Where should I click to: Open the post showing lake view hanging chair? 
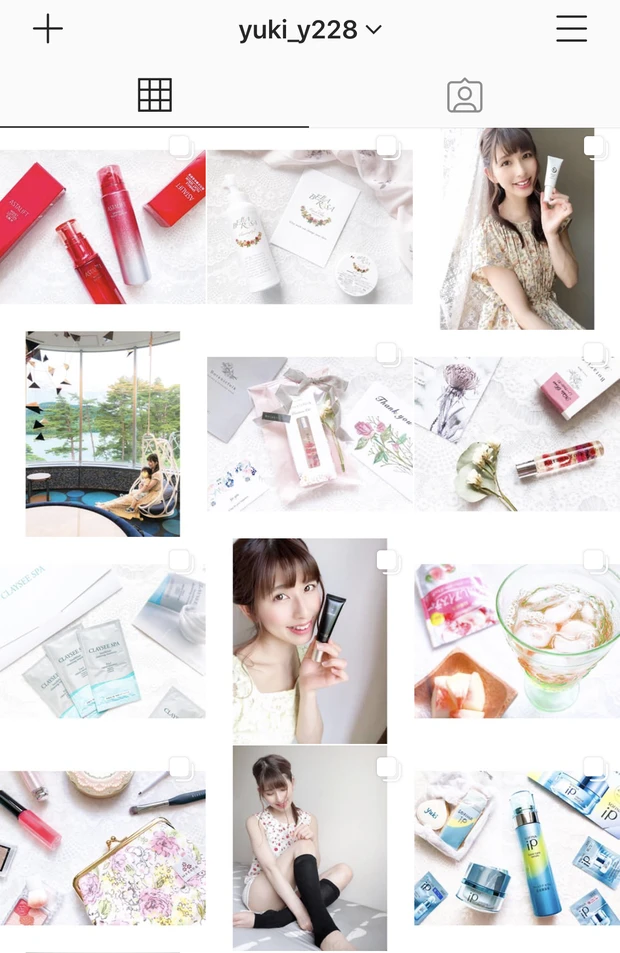(x=103, y=434)
